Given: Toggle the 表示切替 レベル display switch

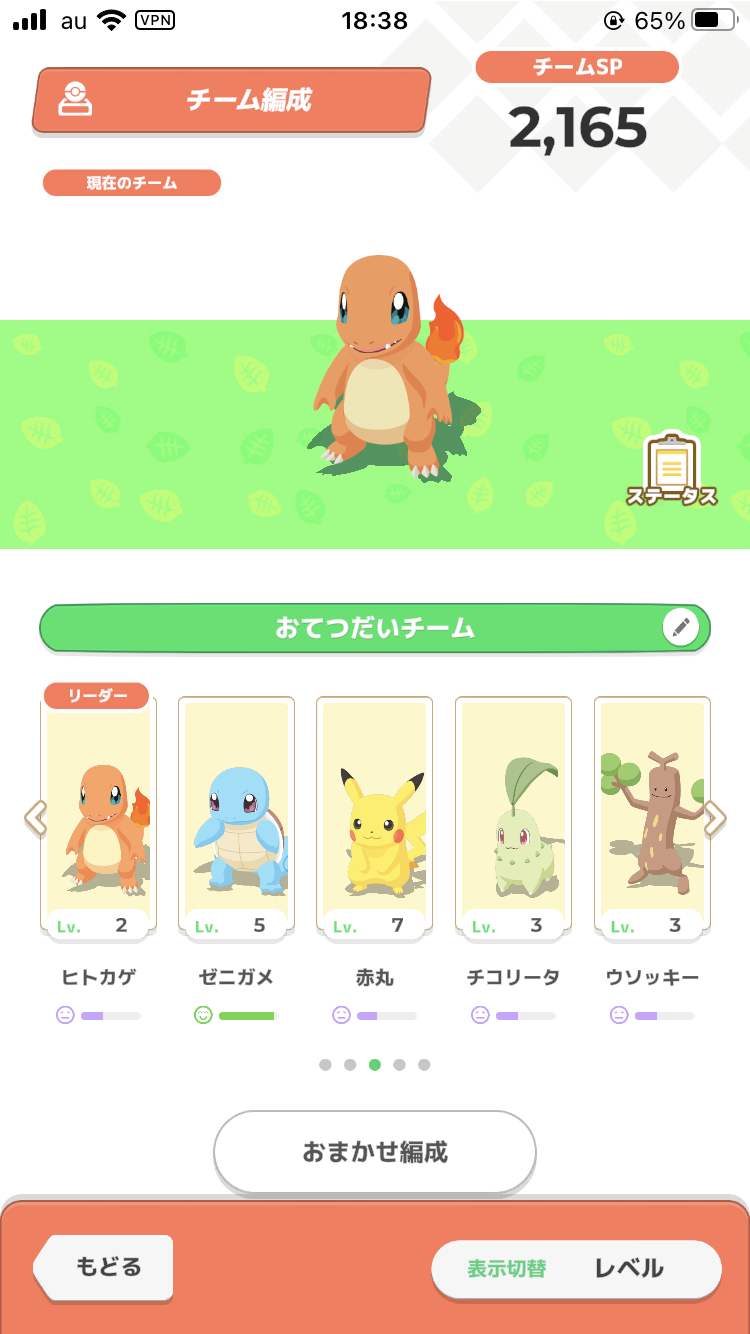Looking at the screenshot, I should (576, 1269).
